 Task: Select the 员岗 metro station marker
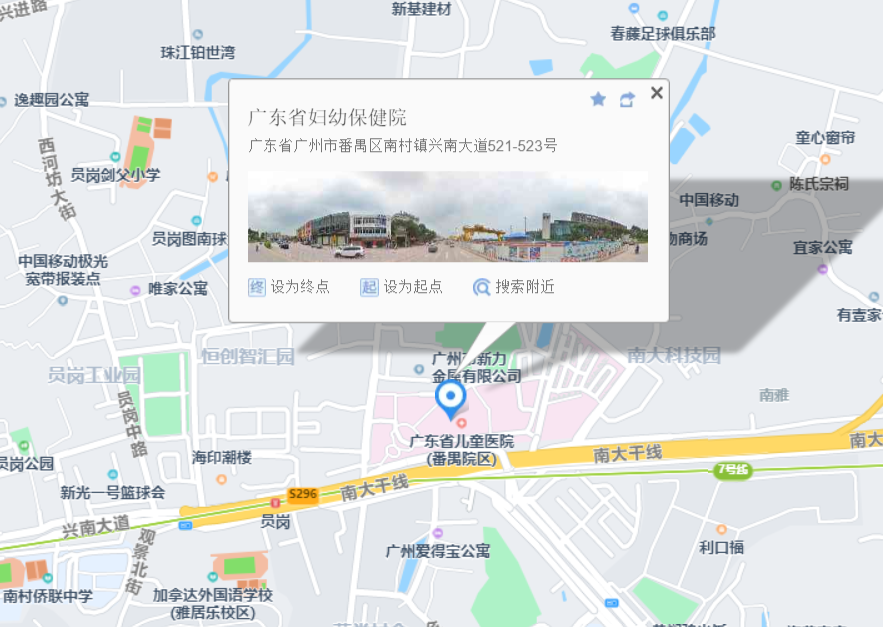pos(275,503)
